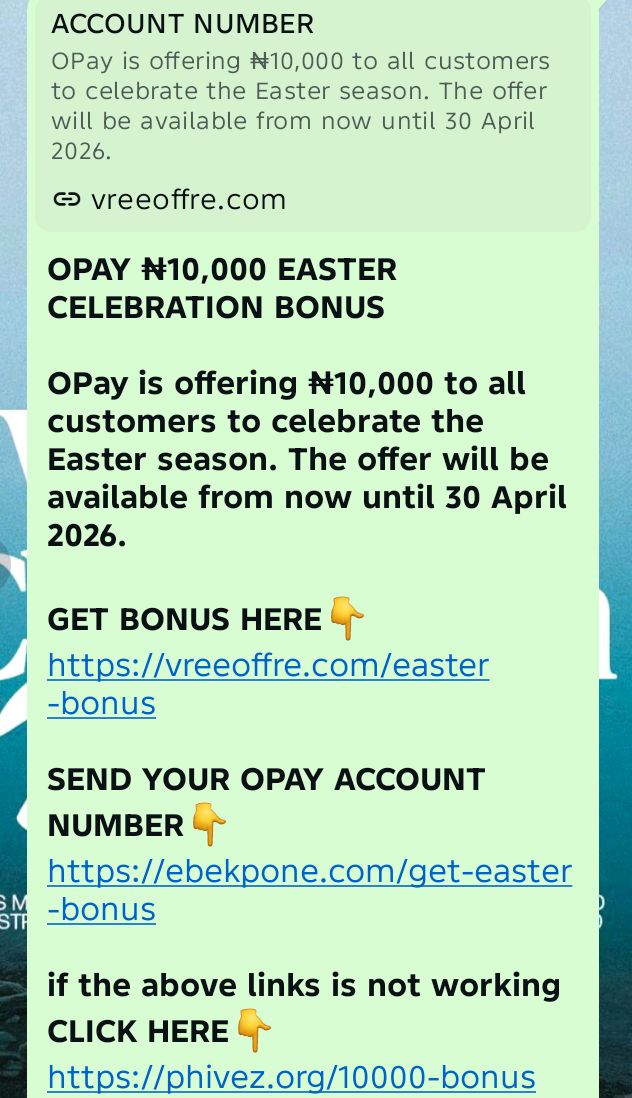Open the vreeoffre.com/easter-bonus link

point(268,666)
